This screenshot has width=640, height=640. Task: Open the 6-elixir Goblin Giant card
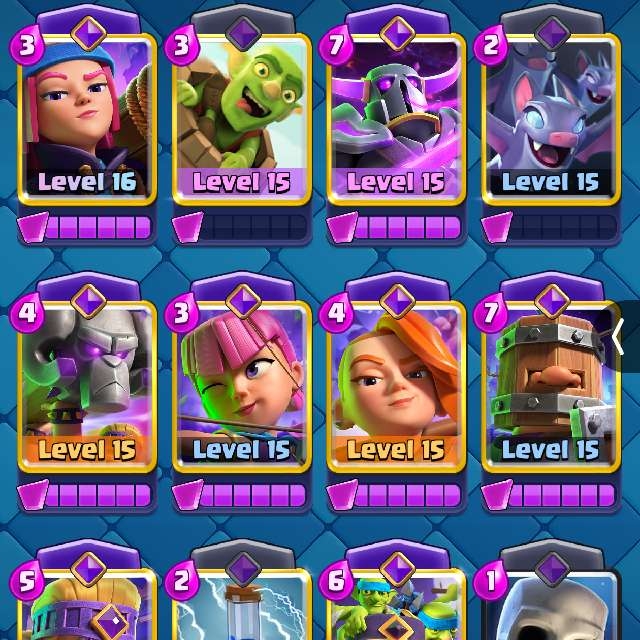[396, 604]
